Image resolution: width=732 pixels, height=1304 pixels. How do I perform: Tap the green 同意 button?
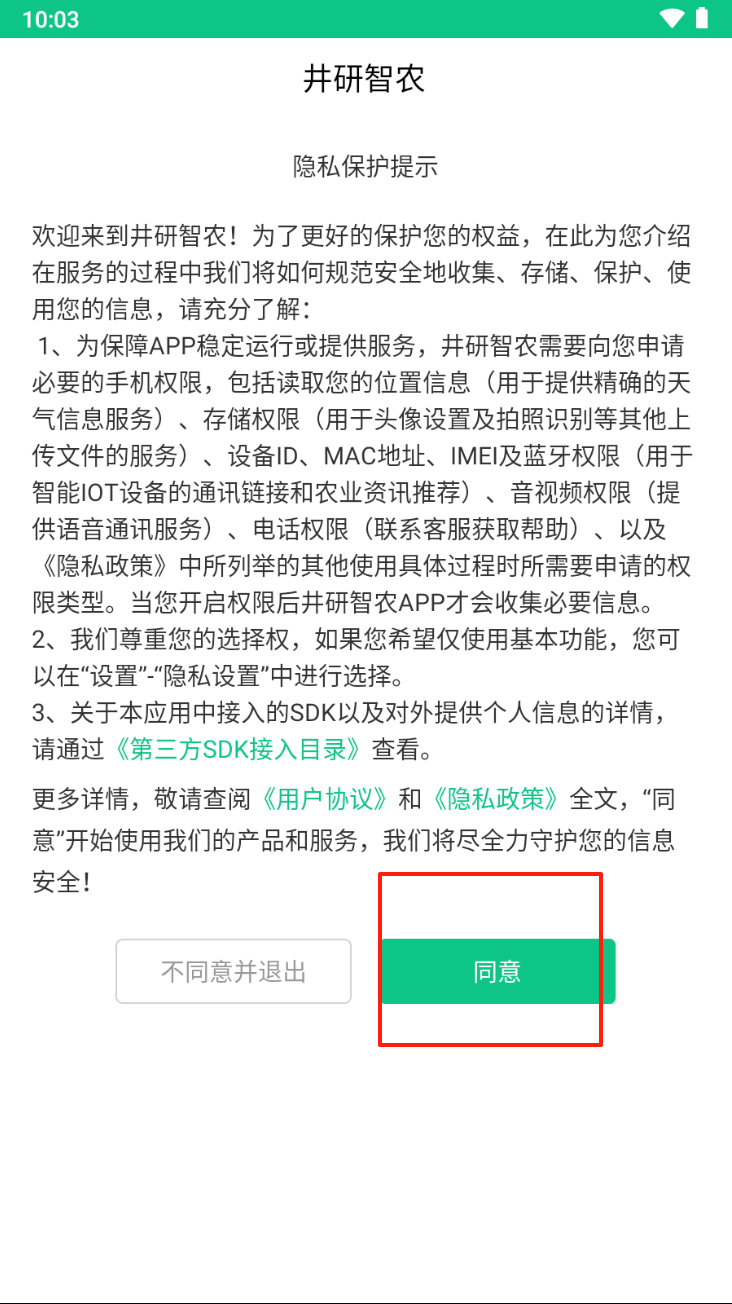pyautogui.click(x=497, y=971)
